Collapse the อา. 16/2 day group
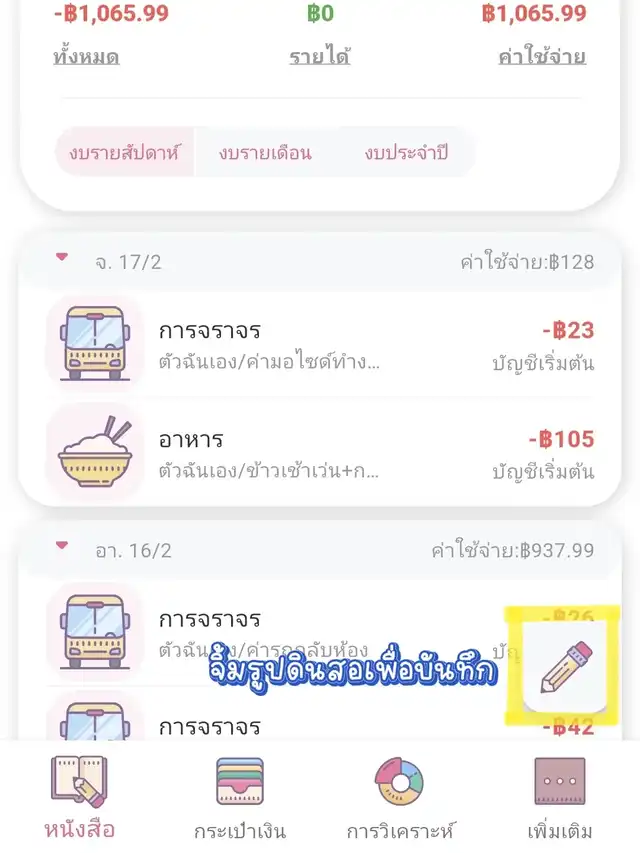Screen dimensions: 640x853 62,546
